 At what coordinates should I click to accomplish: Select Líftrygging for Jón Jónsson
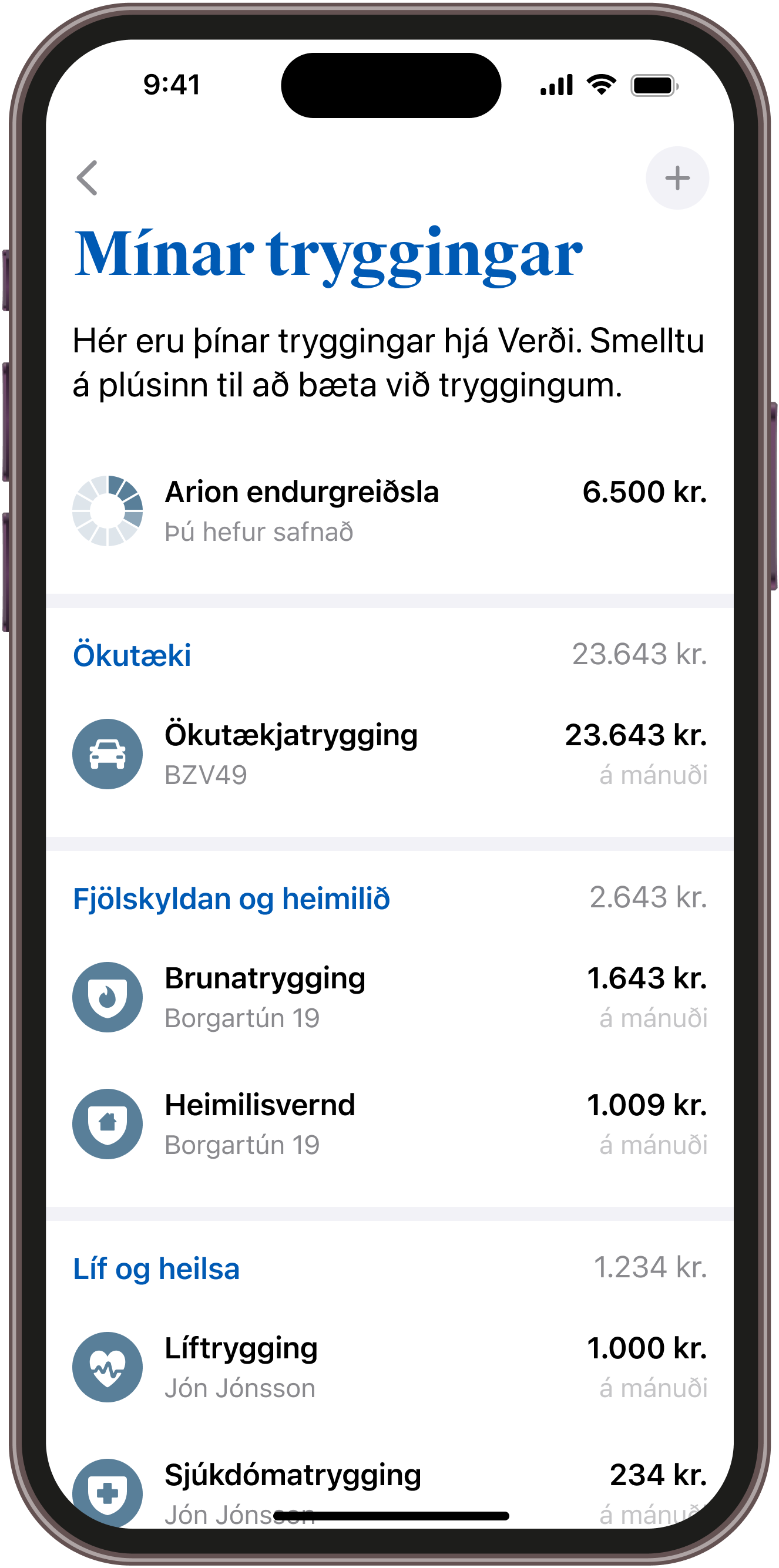pos(390,1367)
